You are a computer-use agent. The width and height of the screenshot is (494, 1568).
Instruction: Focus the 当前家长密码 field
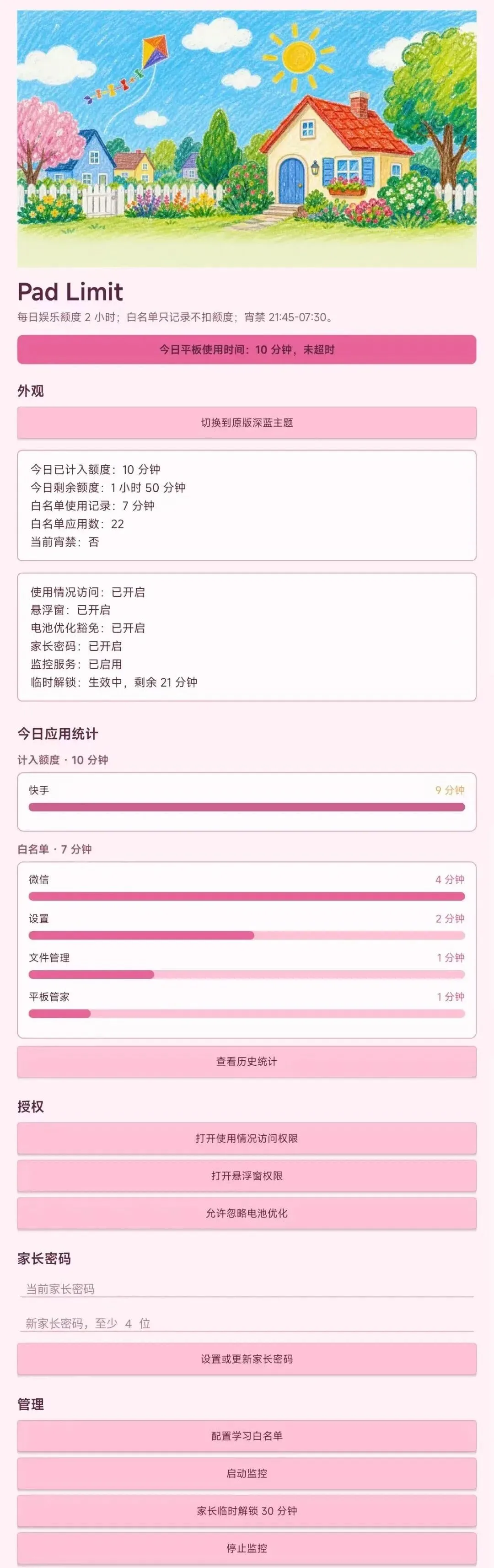tap(247, 1288)
